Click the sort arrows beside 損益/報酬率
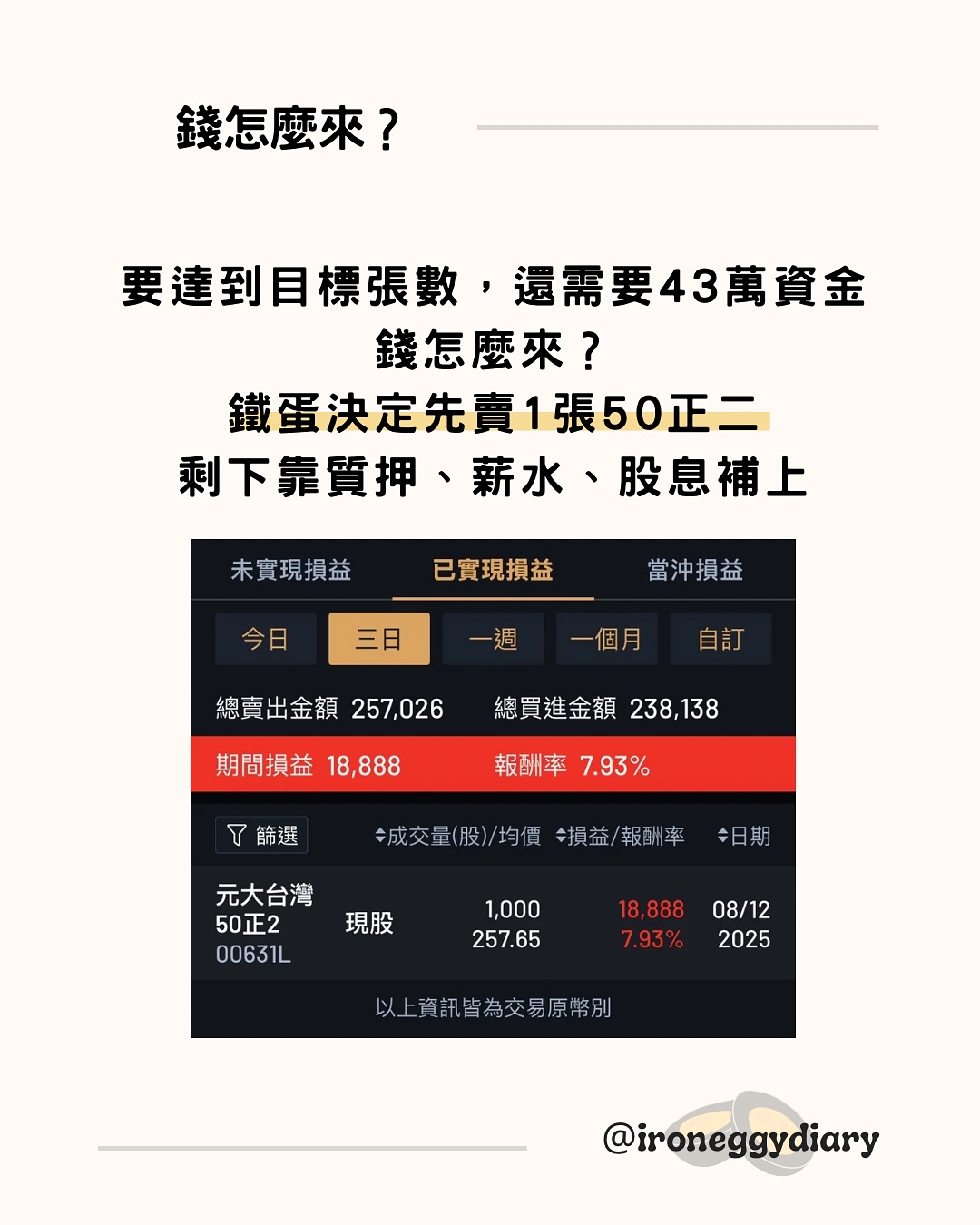This screenshot has width=980, height=1225. 563,836
